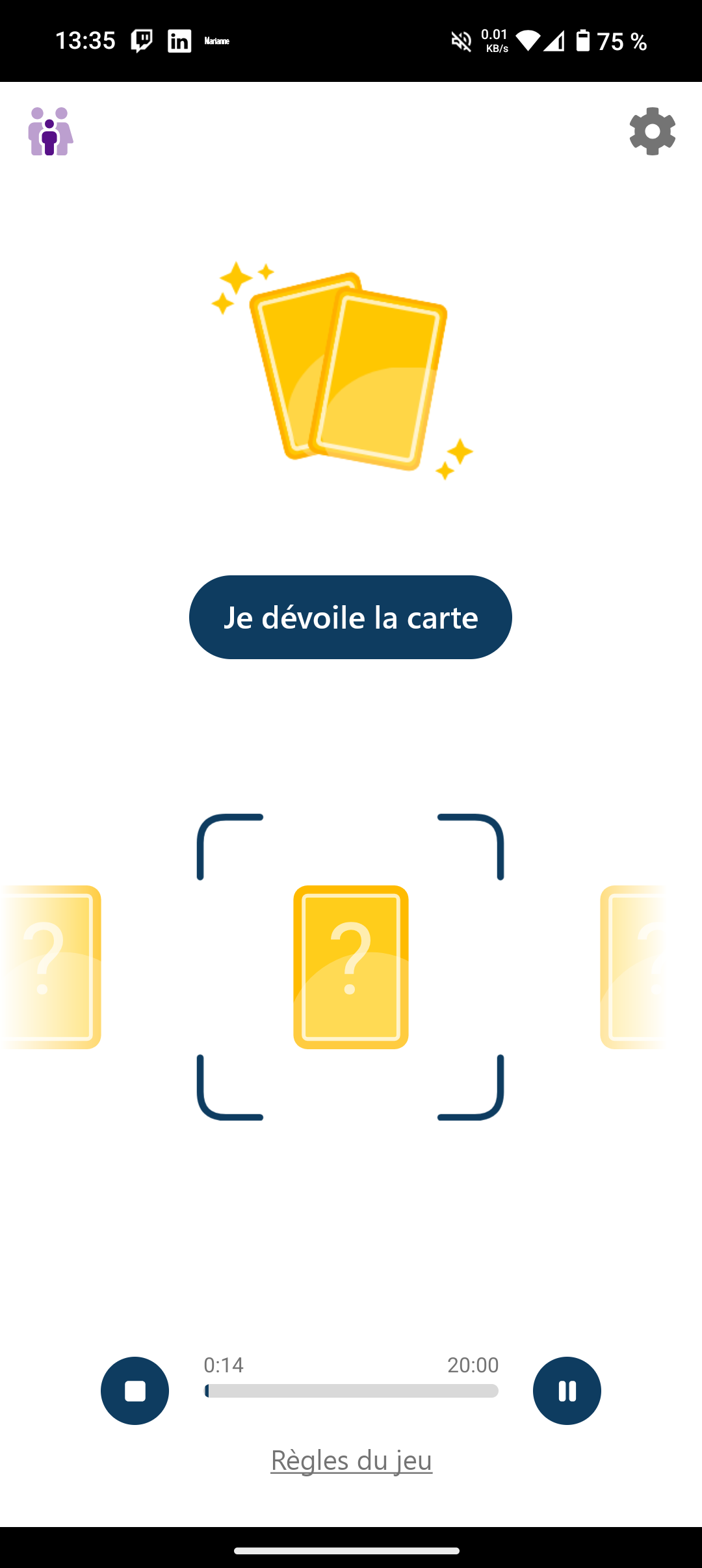Image resolution: width=702 pixels, height=1568 pixels.
Task: Select the centered mystery card
Action: [351, 967]
